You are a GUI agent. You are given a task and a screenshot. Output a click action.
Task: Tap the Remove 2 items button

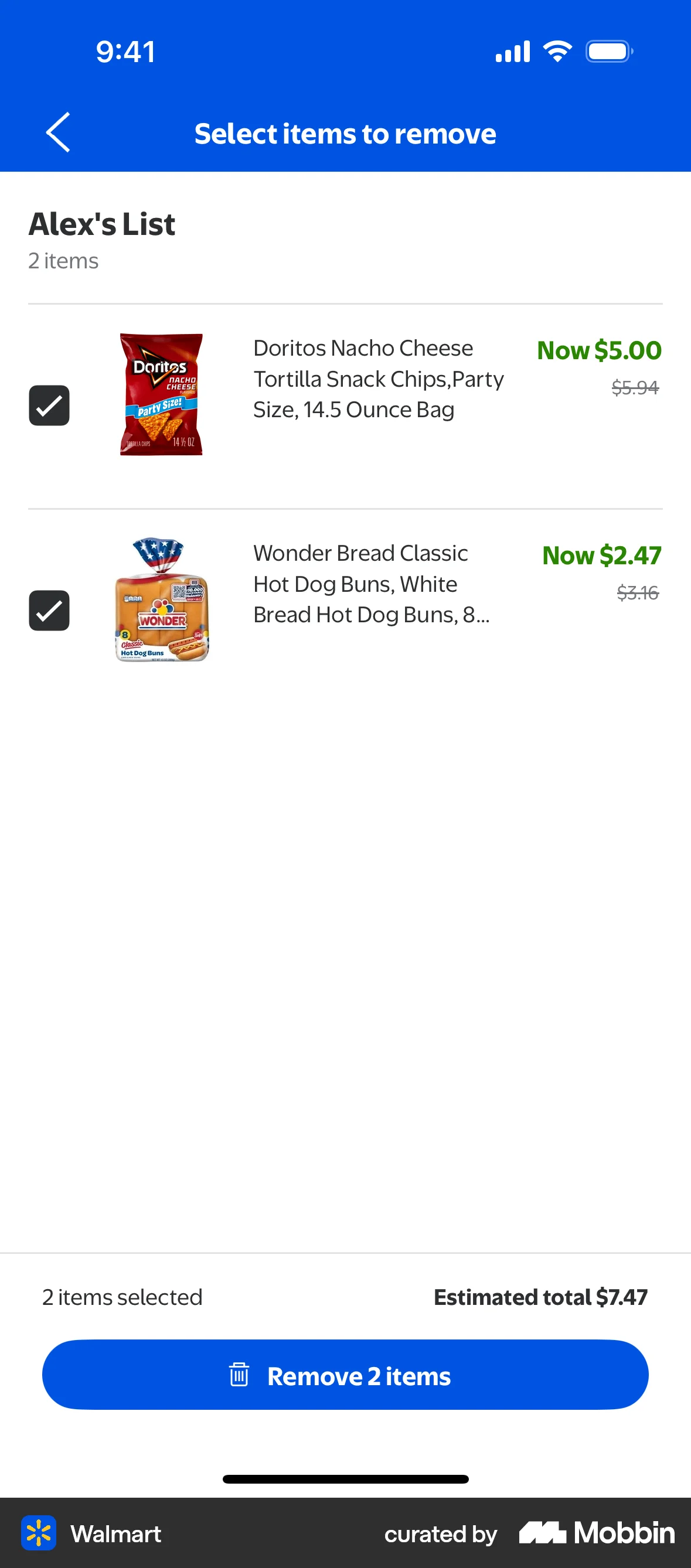click(x=345, y=1375)
